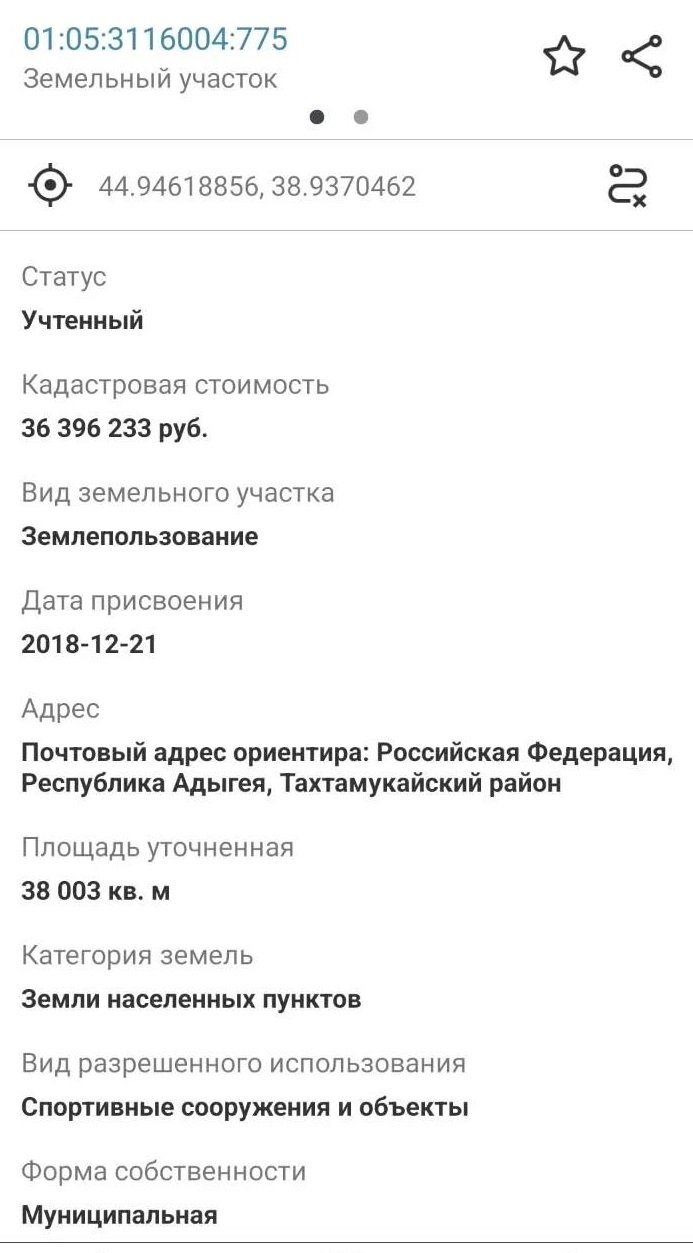The image size is (693, 1253).
Task: Tap the locate target icon beside coordinates
Action: coord(50,186)
